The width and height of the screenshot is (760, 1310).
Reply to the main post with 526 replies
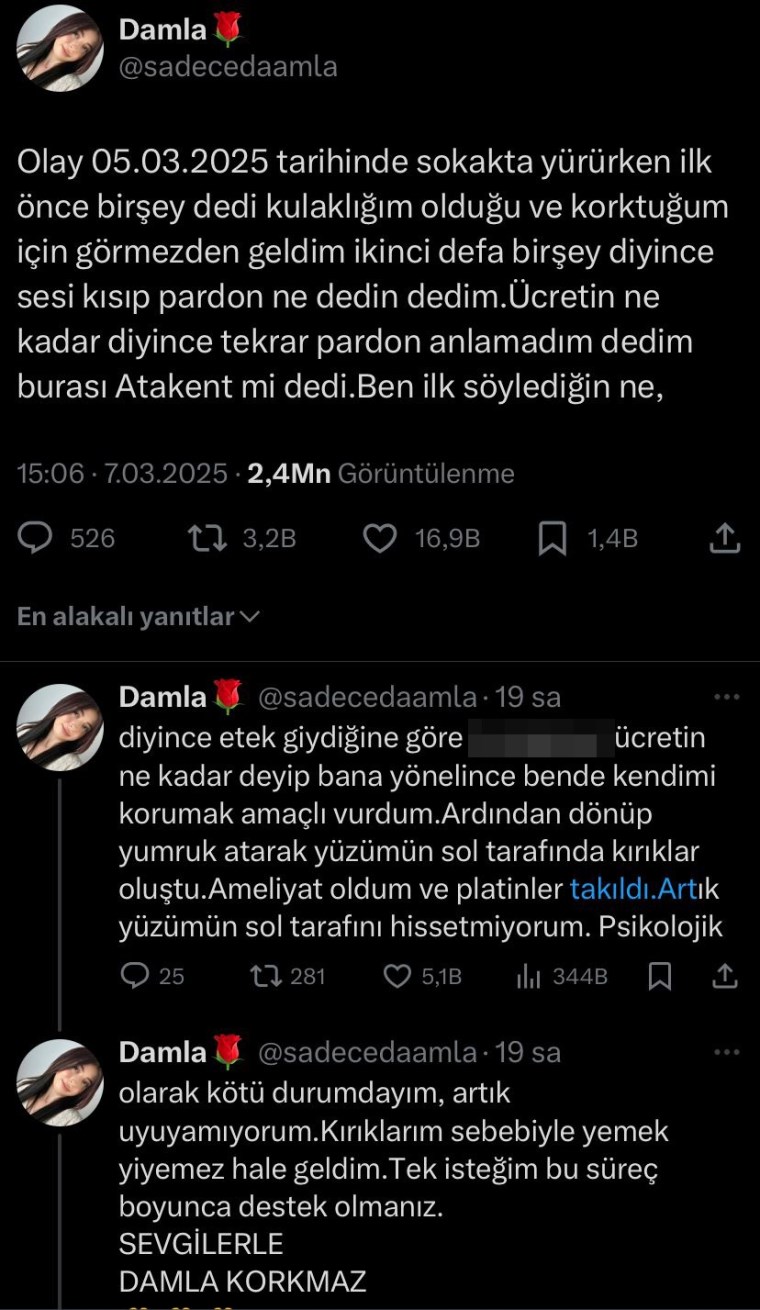[x=38, y=539]
